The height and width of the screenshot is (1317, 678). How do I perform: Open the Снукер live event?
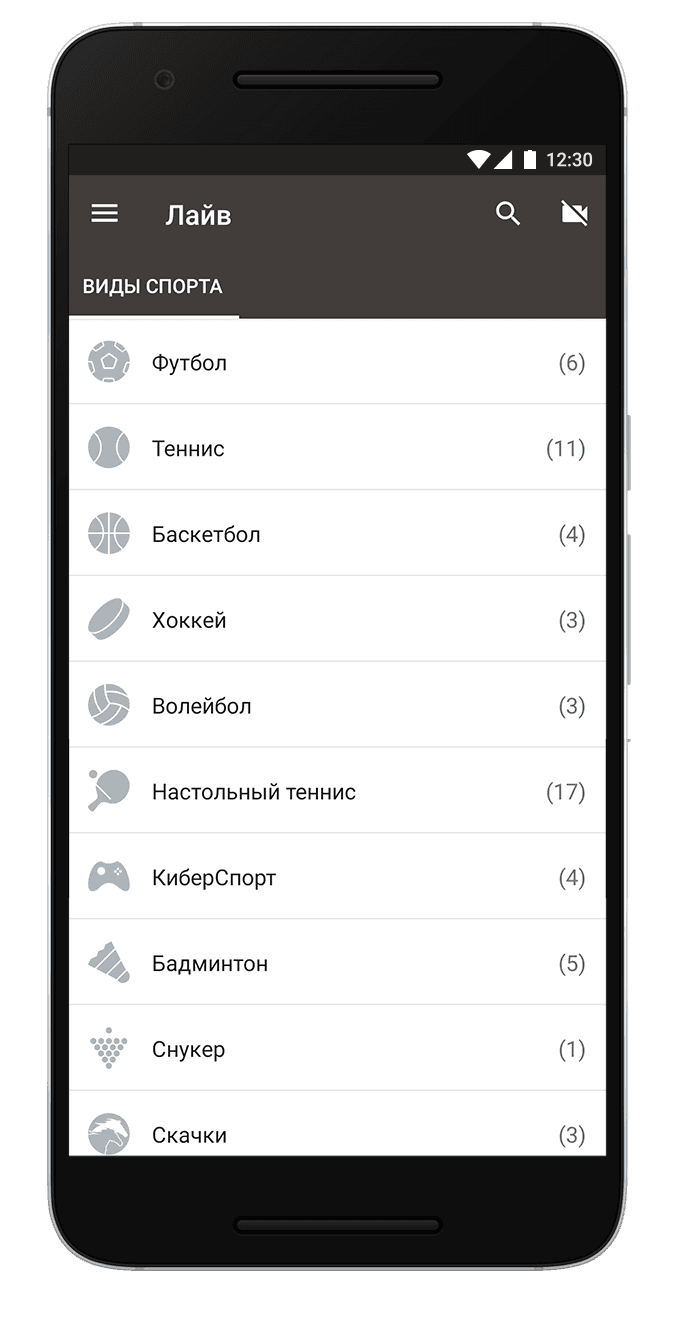pos(337,1050)
